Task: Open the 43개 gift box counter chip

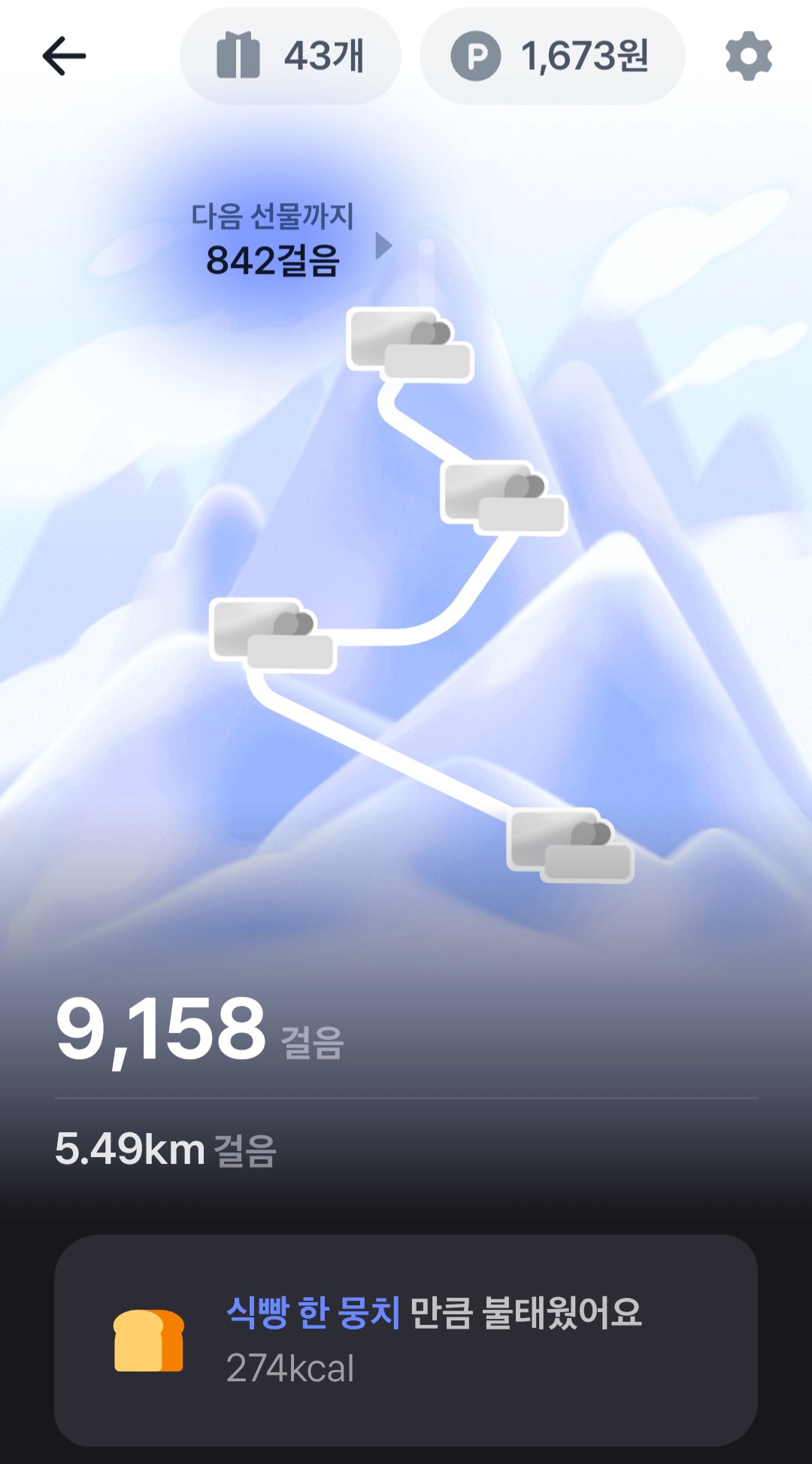Action: click(290, 56)
